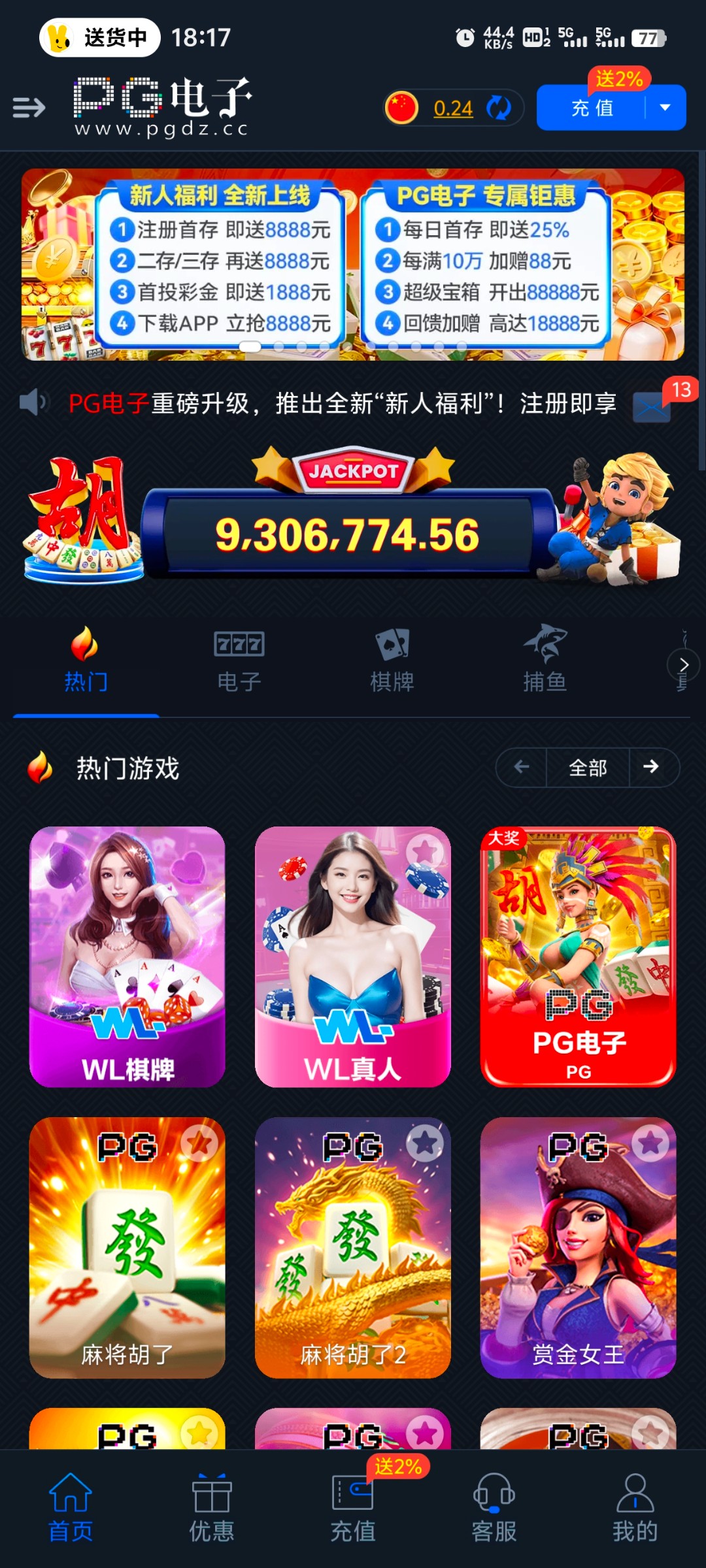This screenshot has height=1568, width=706.
Task: Show more categories with the chevron
Action: pyautogui.click(x=683, y=664)
